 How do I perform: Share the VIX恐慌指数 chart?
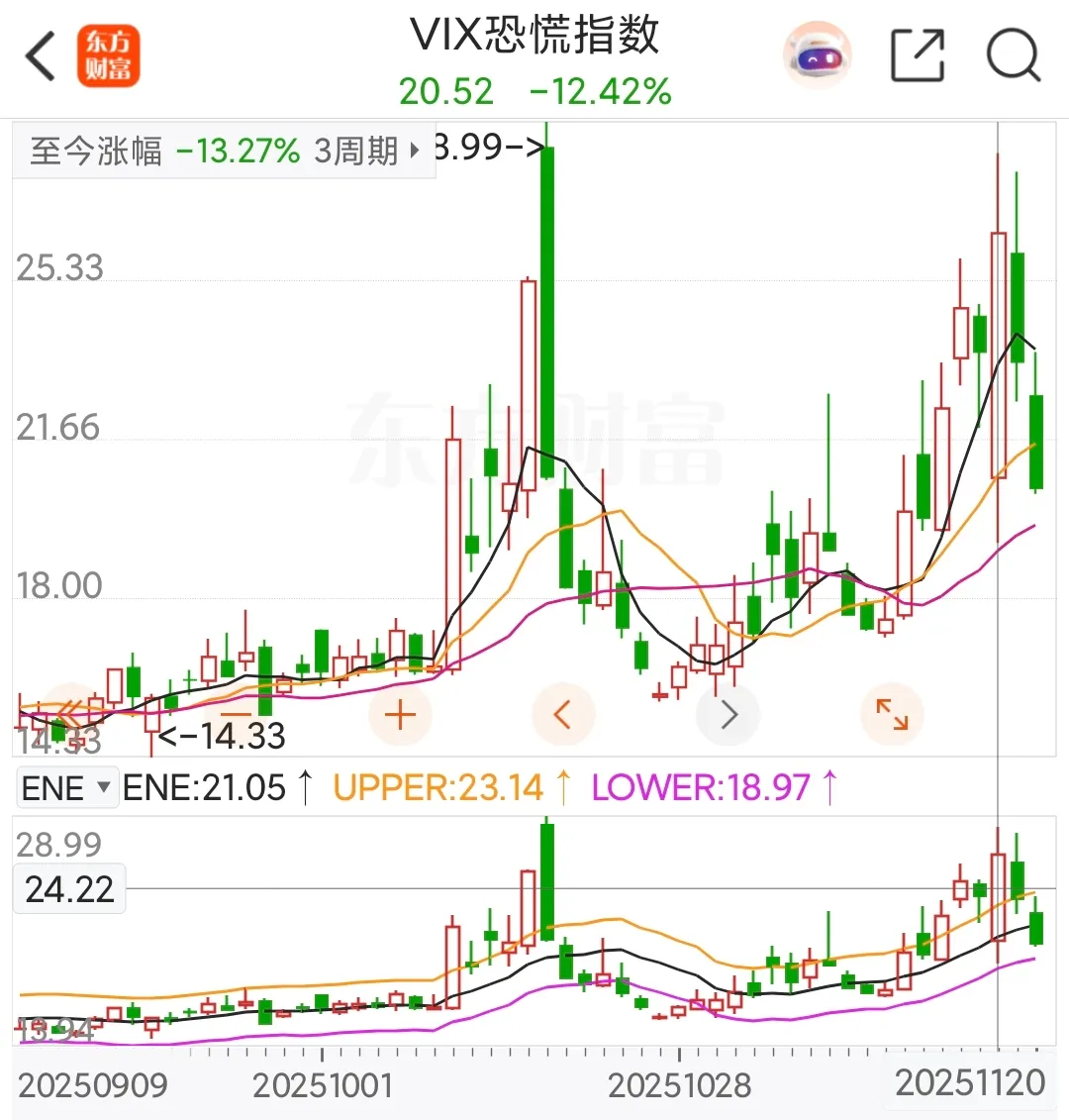(x=918, y=55)
